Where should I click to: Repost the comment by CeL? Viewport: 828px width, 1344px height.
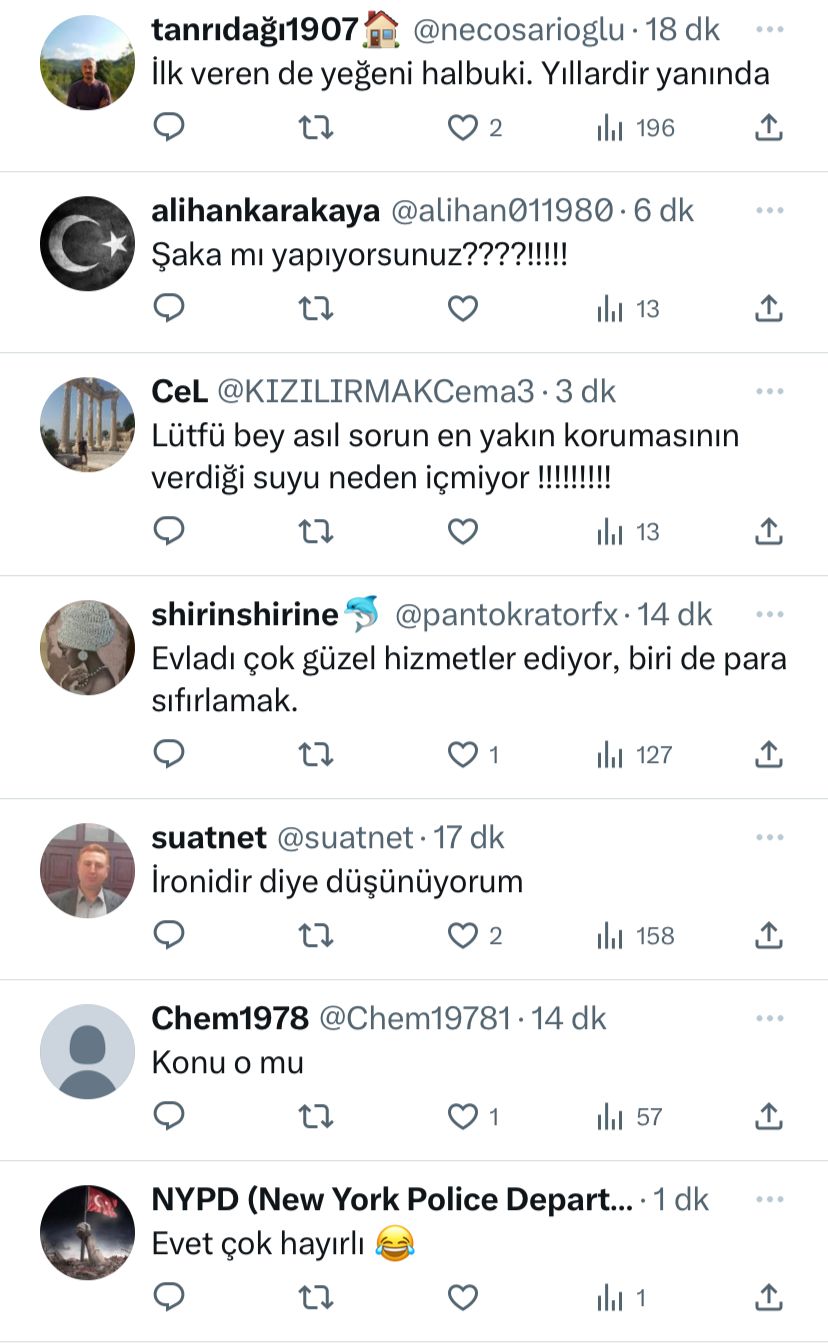pos(316,532)
